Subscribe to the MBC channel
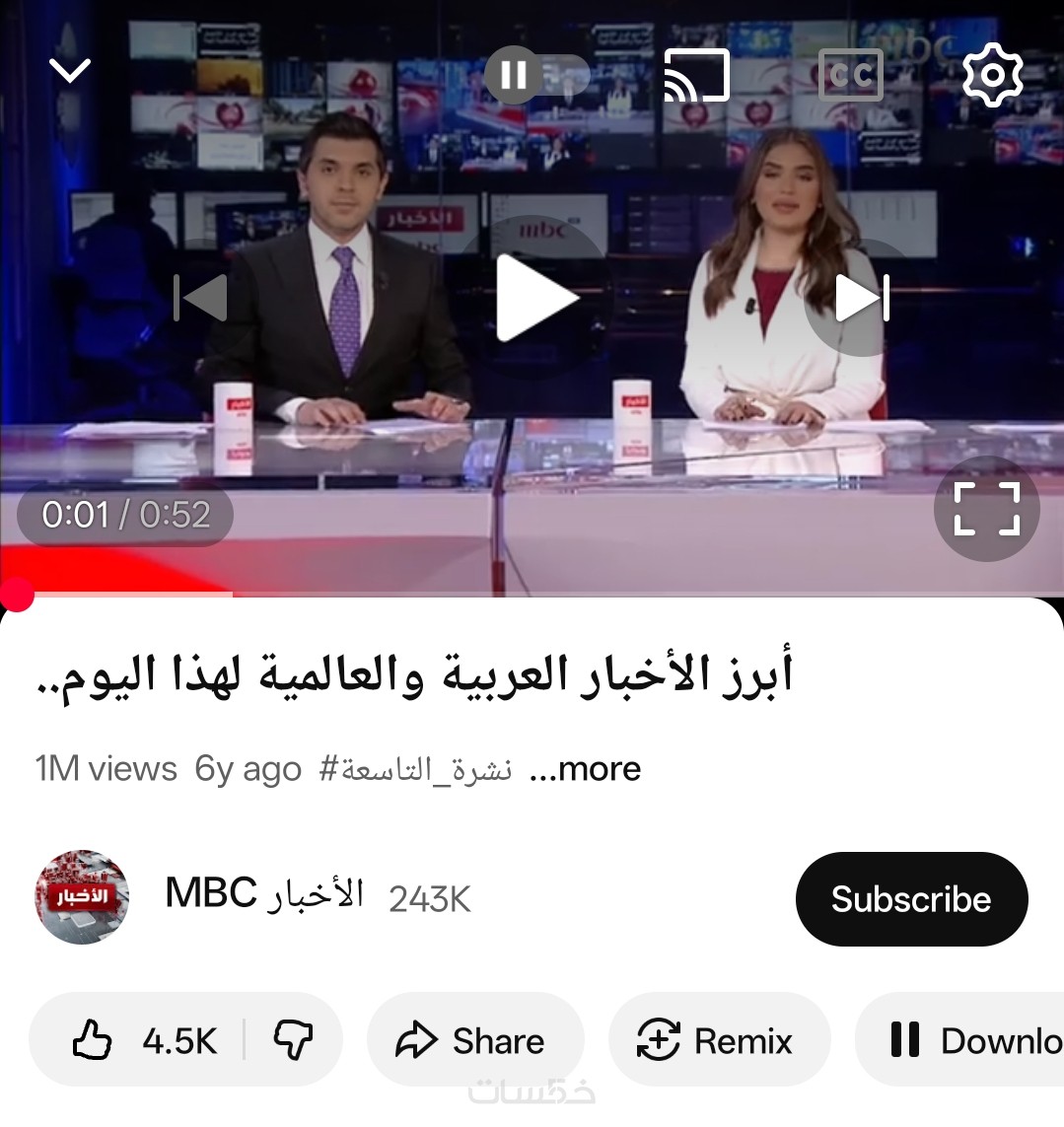 tap(911, 899)
